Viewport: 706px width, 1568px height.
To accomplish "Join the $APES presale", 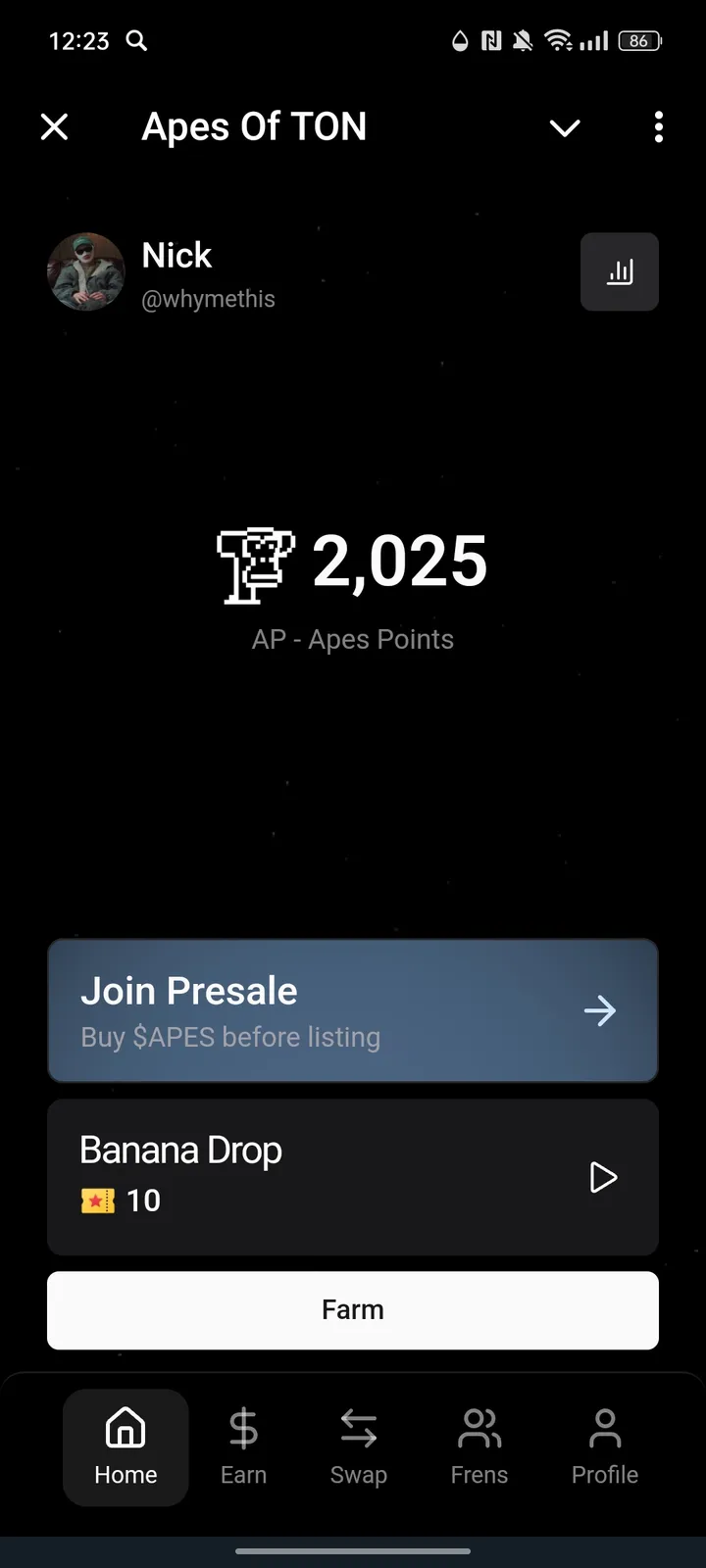I will pos(353,1010).
